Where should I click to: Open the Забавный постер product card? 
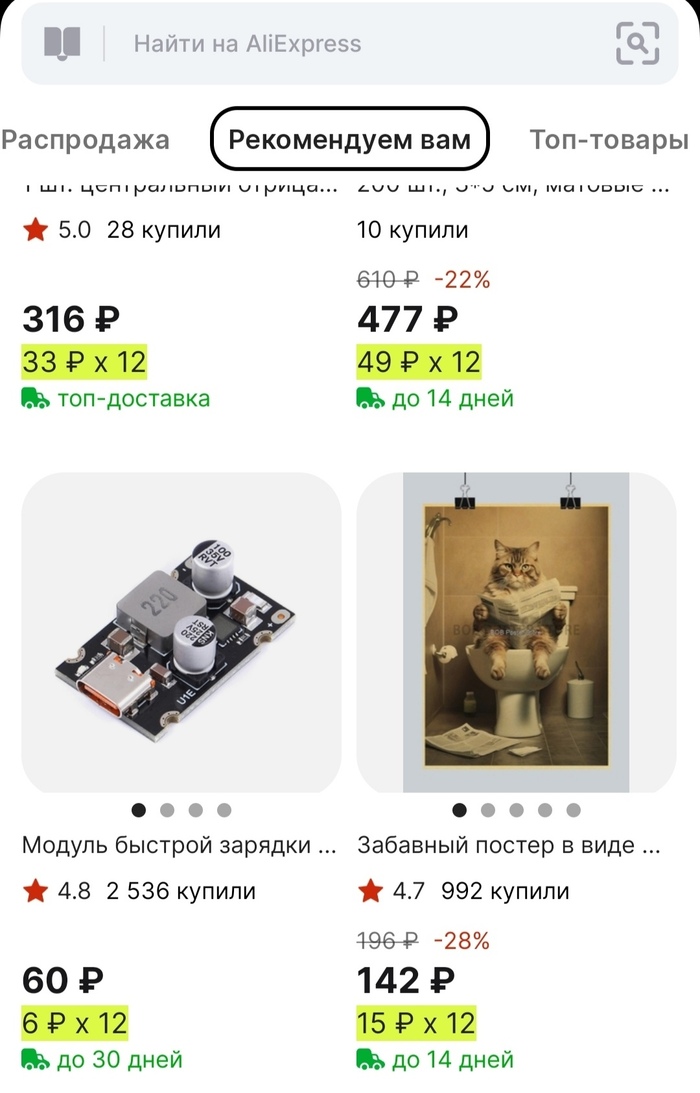516,633
